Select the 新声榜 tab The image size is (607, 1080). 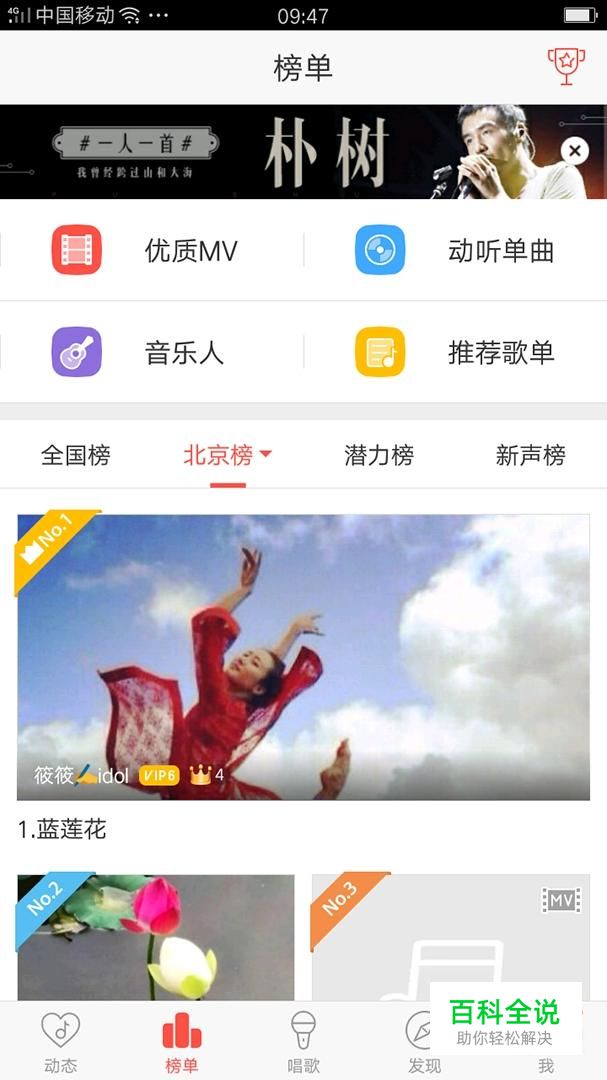[530, 456]
